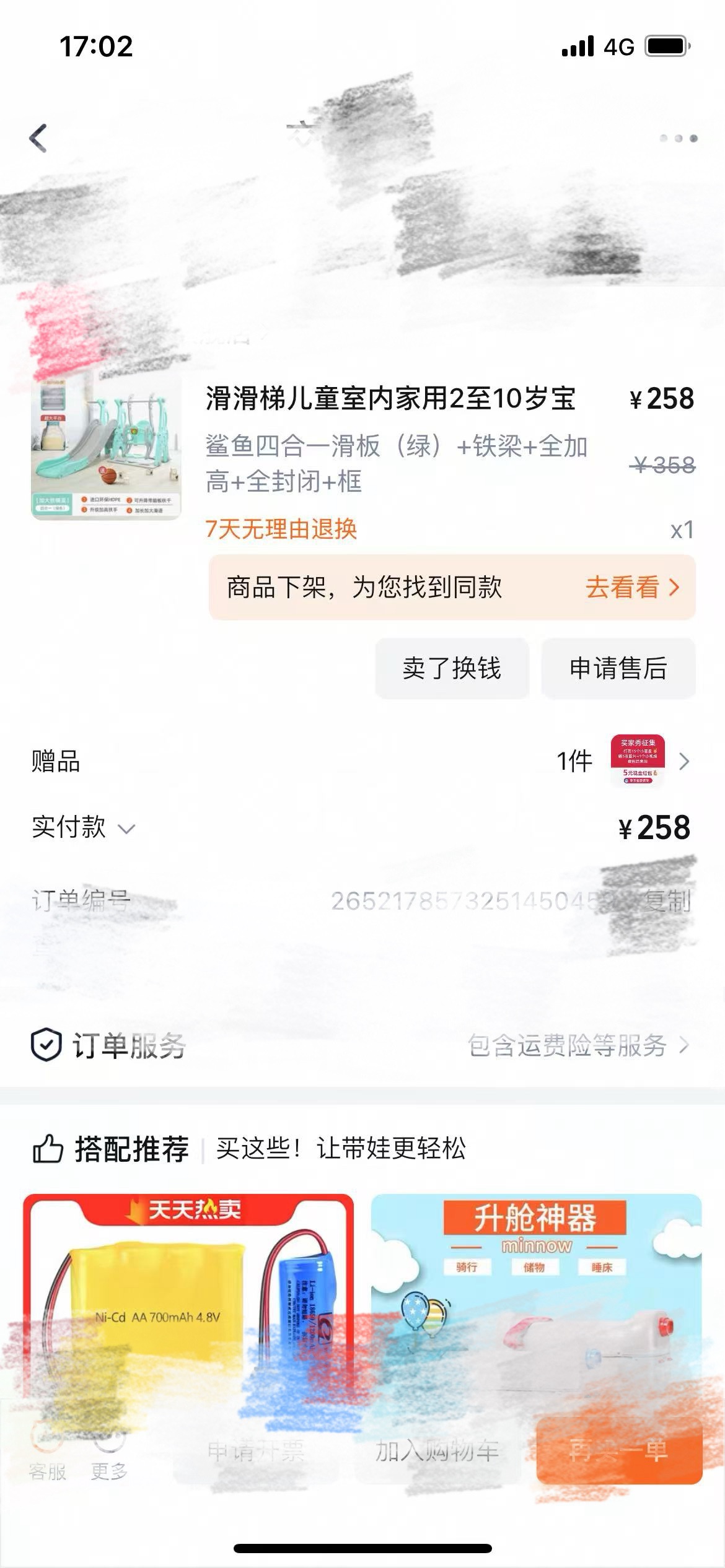The width and height of the screenshot is (725, 1568).
Task: Open 订单服务 order services row
Action: point(361,1045)
